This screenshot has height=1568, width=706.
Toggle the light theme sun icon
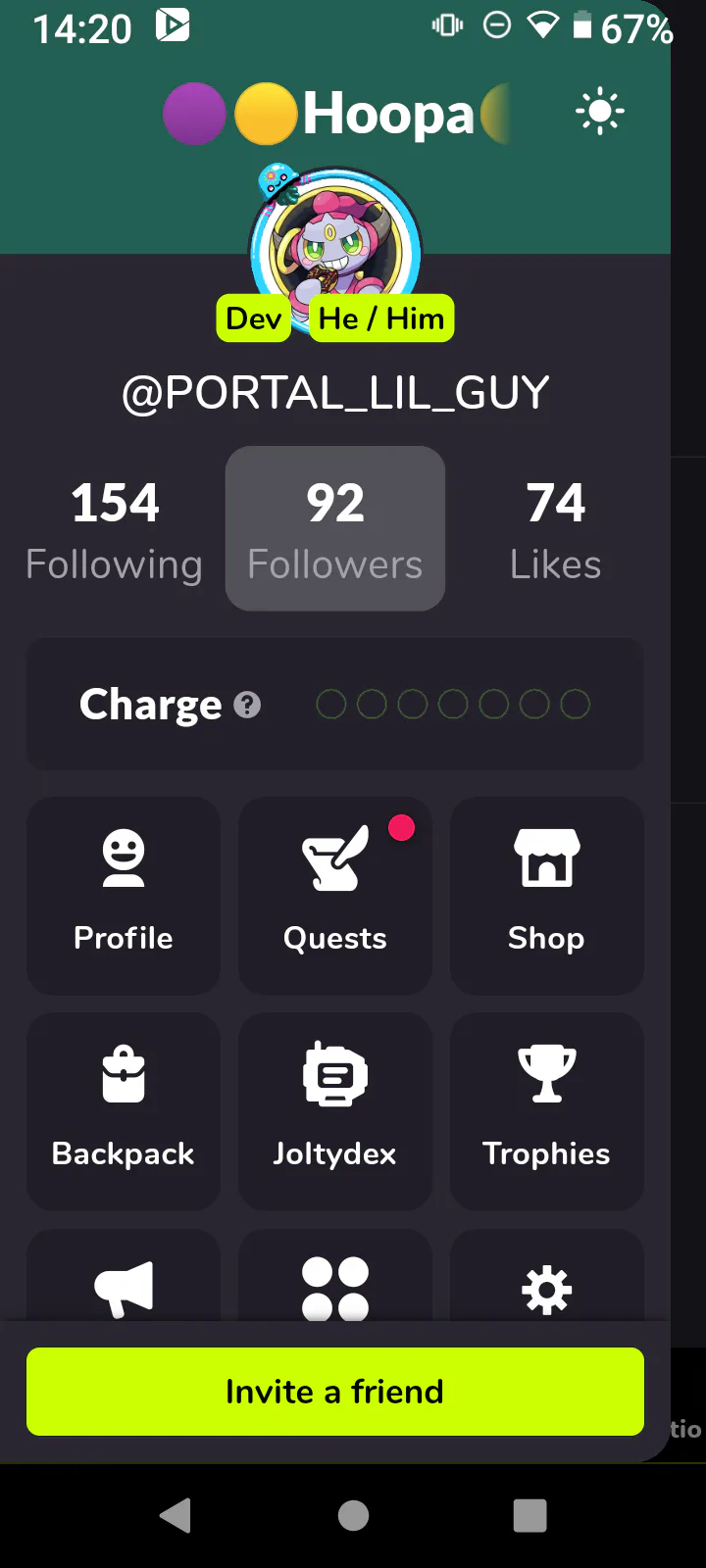(x=600, y=112)
